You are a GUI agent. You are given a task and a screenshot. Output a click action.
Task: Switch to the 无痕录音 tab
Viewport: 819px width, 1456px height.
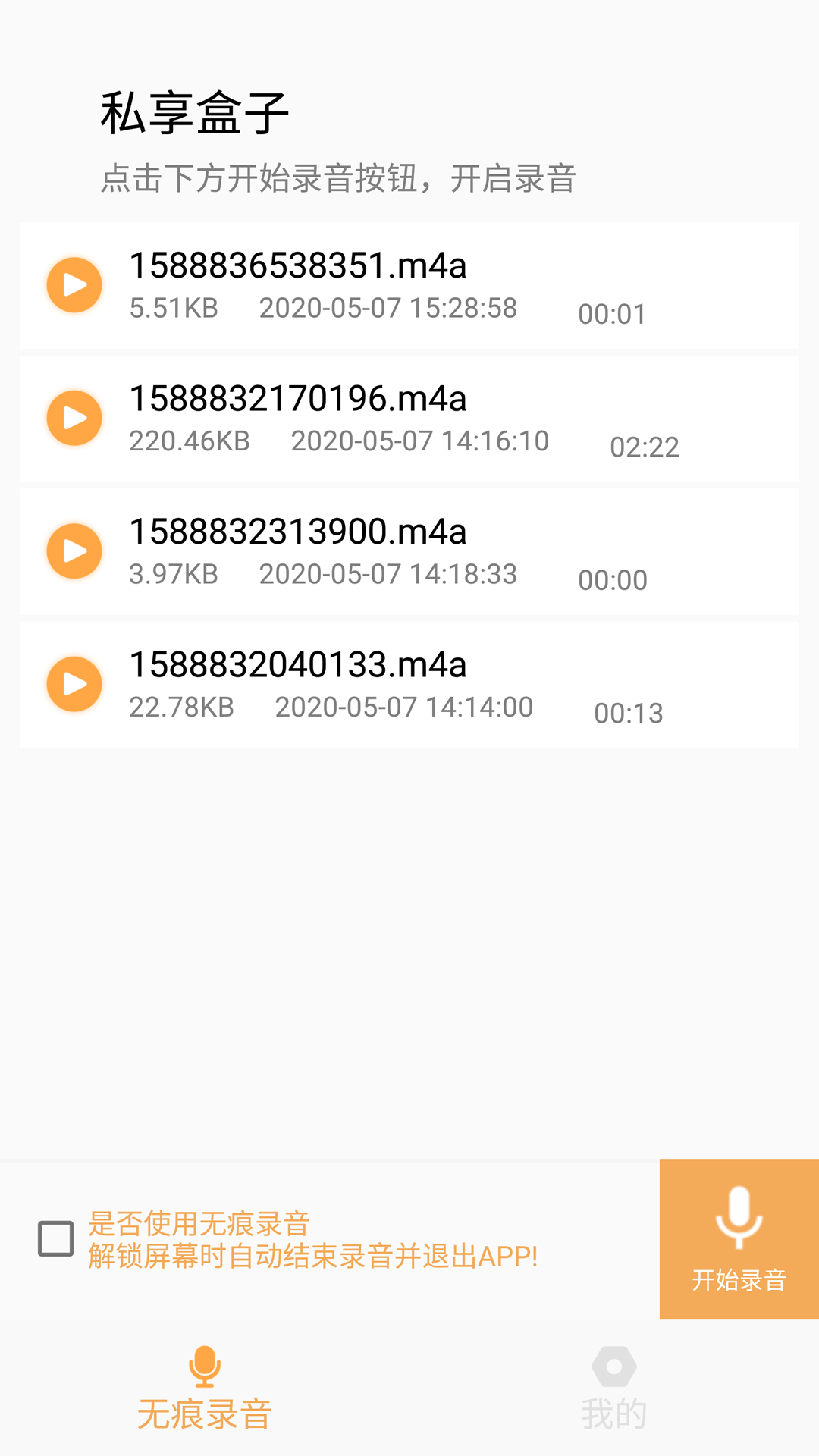[205, 1389]
